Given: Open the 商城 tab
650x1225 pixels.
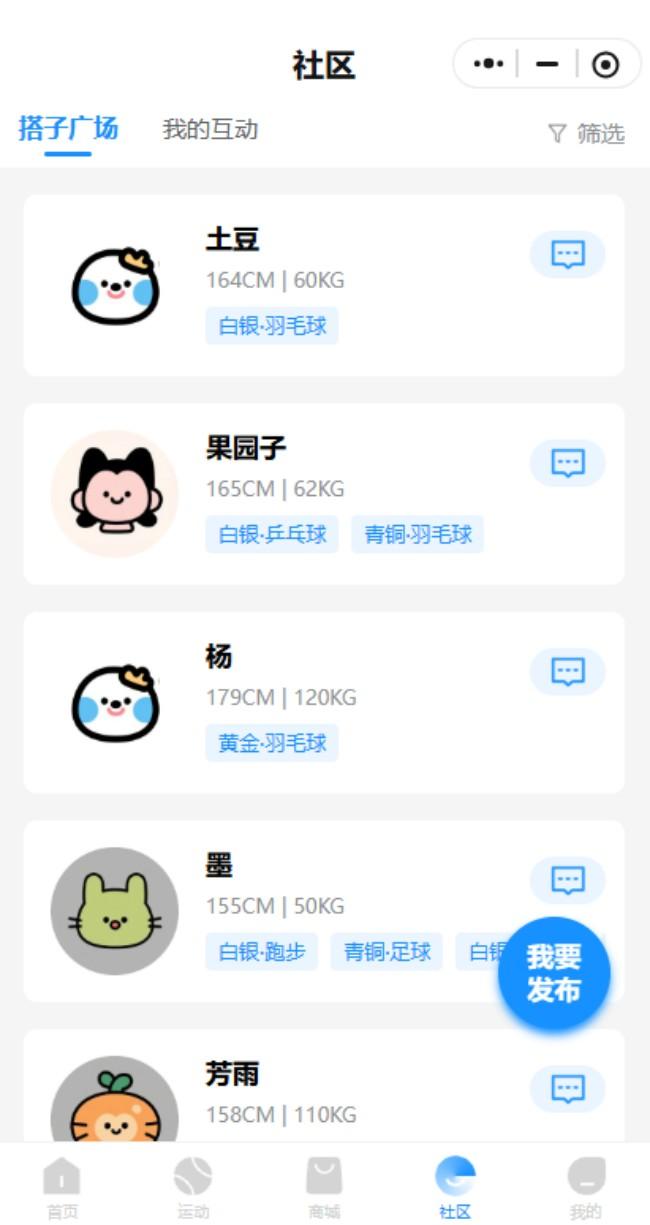Looking at the screenshot, I should coord(324,1188).
